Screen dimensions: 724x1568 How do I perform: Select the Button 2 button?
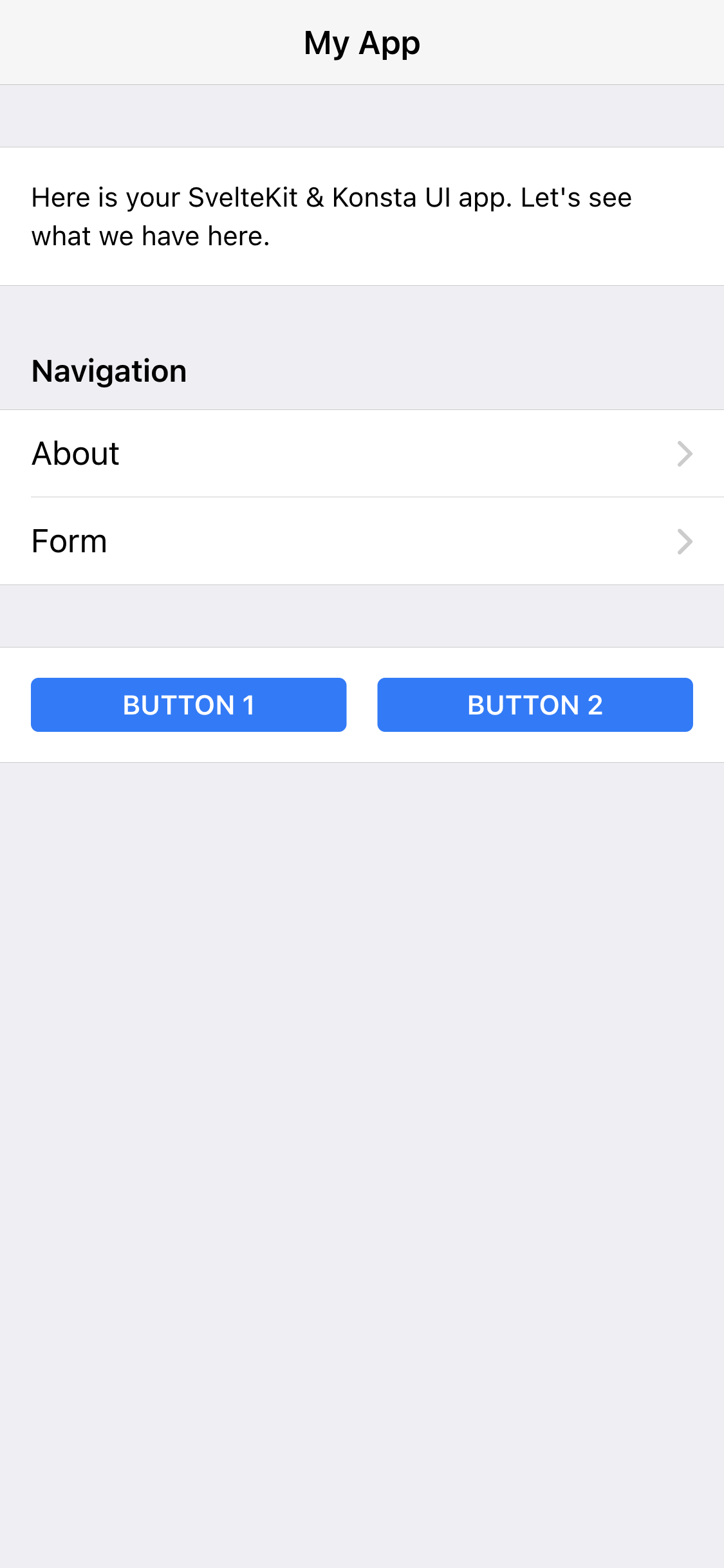click(535, 705)
